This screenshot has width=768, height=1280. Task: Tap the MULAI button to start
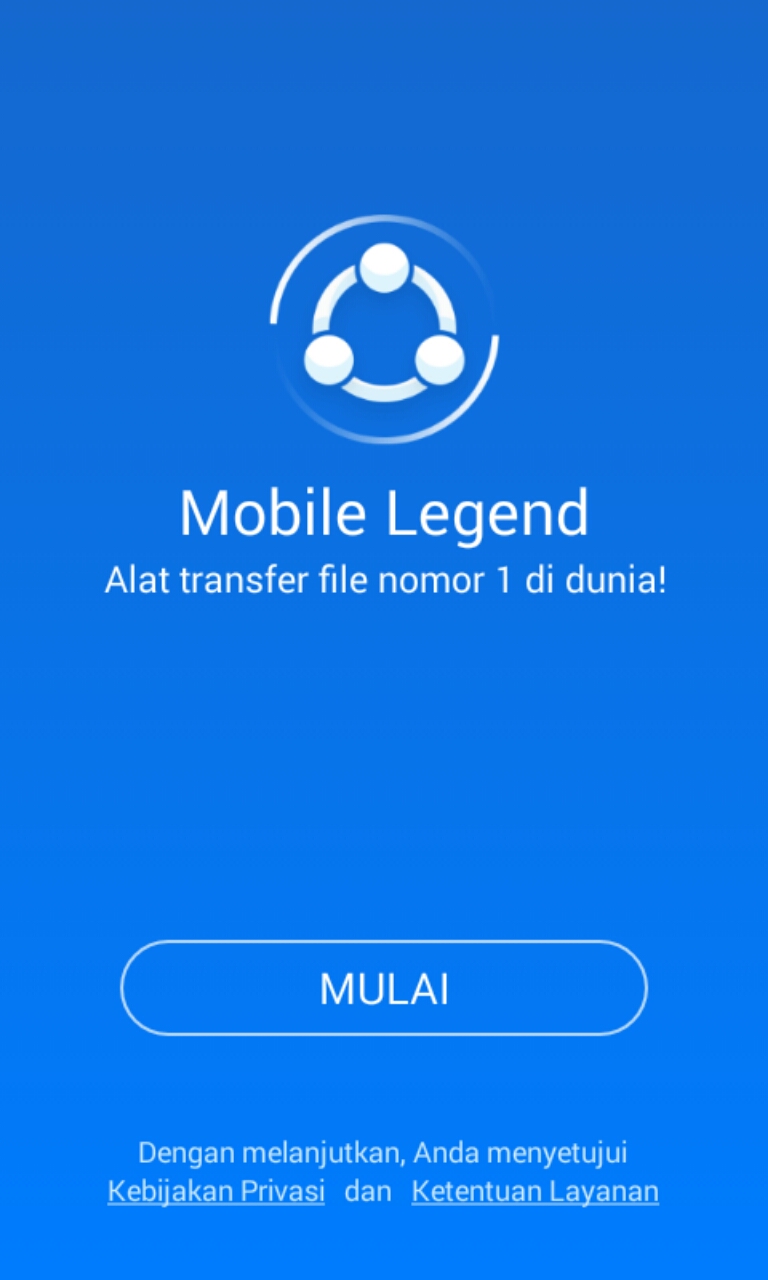point(384,988)
